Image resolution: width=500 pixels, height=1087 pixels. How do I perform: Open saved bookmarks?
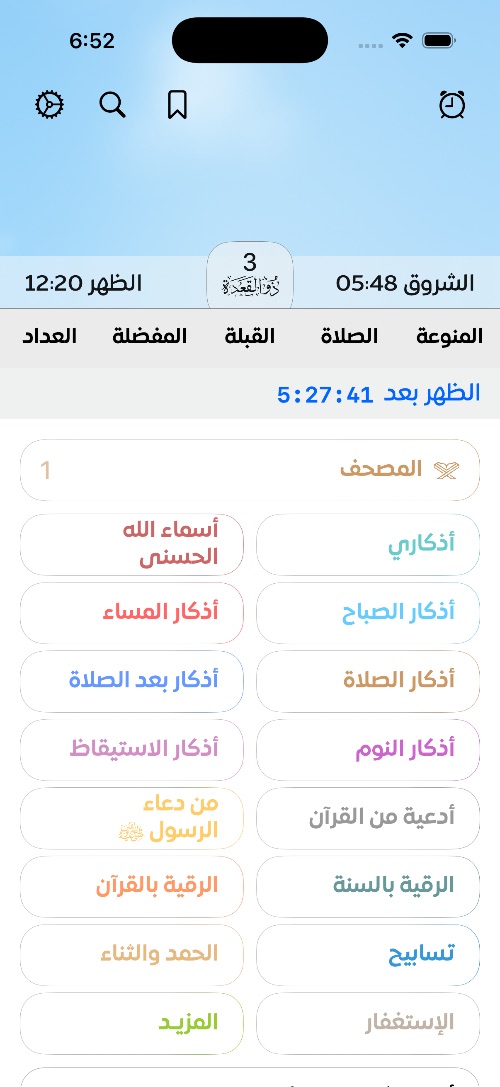(178, 105)
